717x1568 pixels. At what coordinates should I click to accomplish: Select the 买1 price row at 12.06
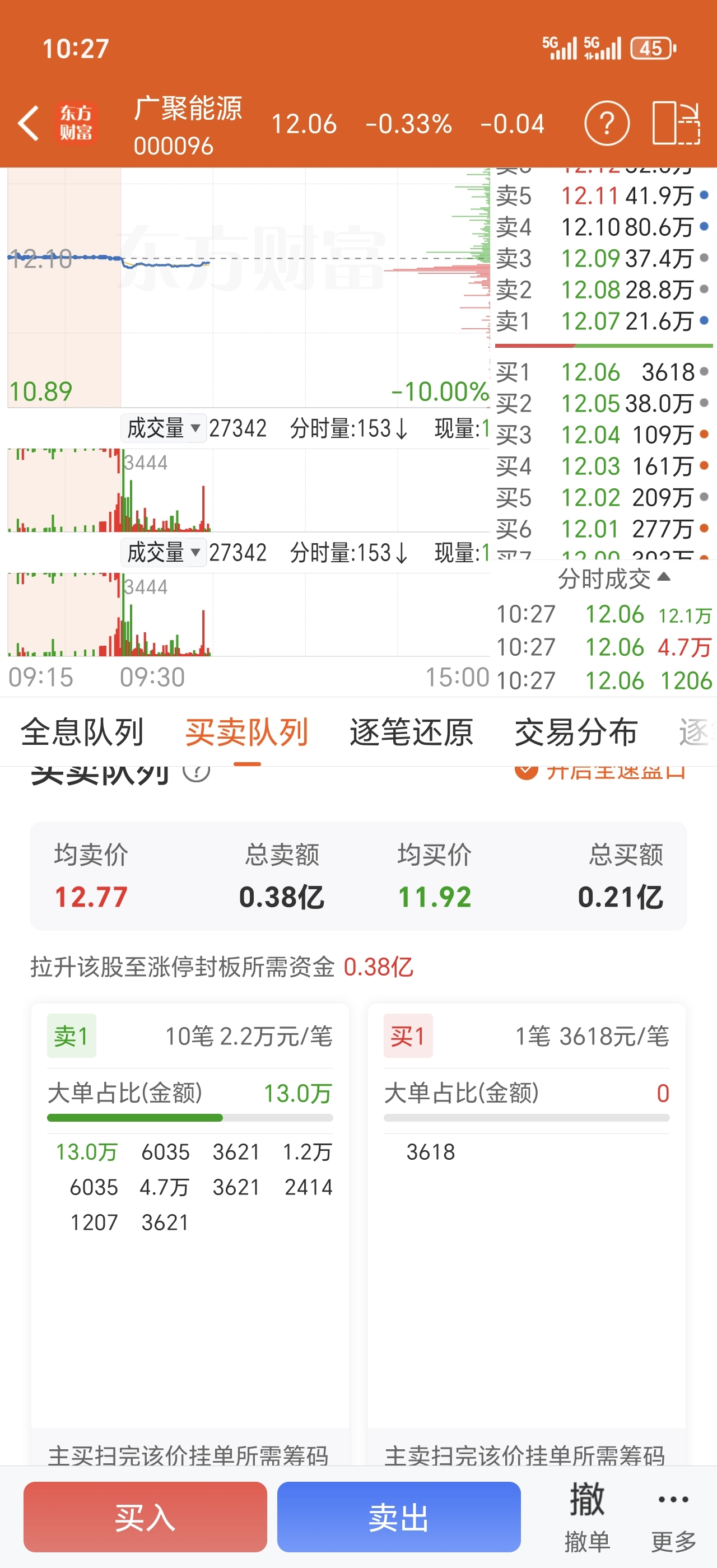click(x=603, y=372)
